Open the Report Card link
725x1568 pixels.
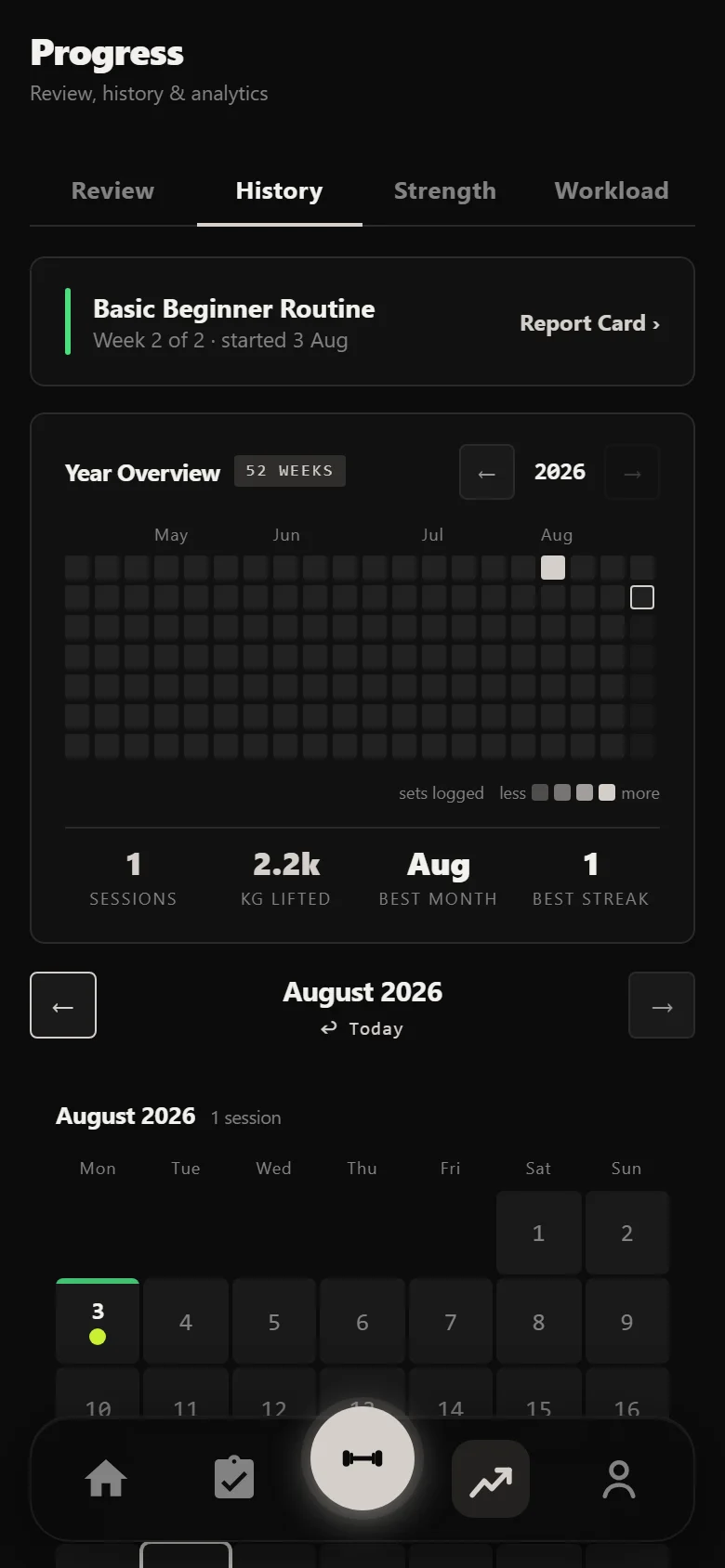[589, 323]
